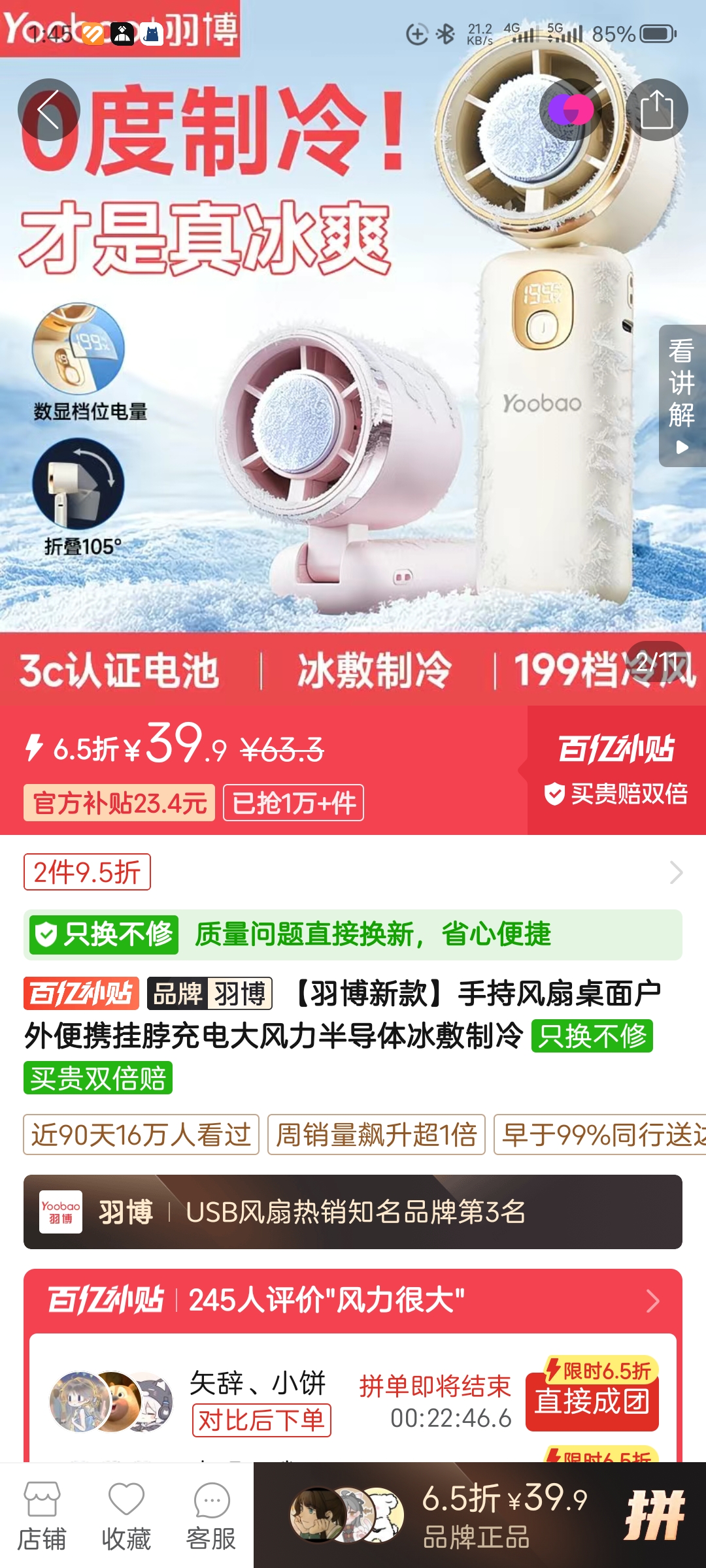
Task: Open the 2件9.5折 discount details
Action: click(88, 872)
